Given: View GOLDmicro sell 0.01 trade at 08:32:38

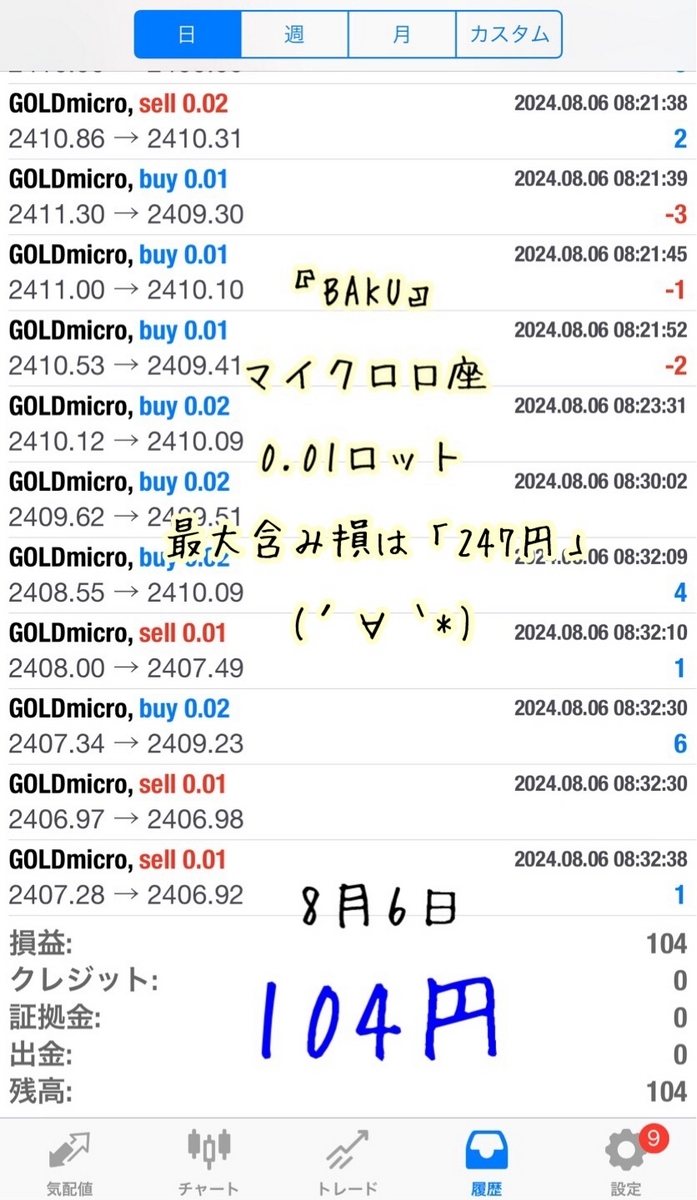Looking at the screenshot, I should point(348,877).
